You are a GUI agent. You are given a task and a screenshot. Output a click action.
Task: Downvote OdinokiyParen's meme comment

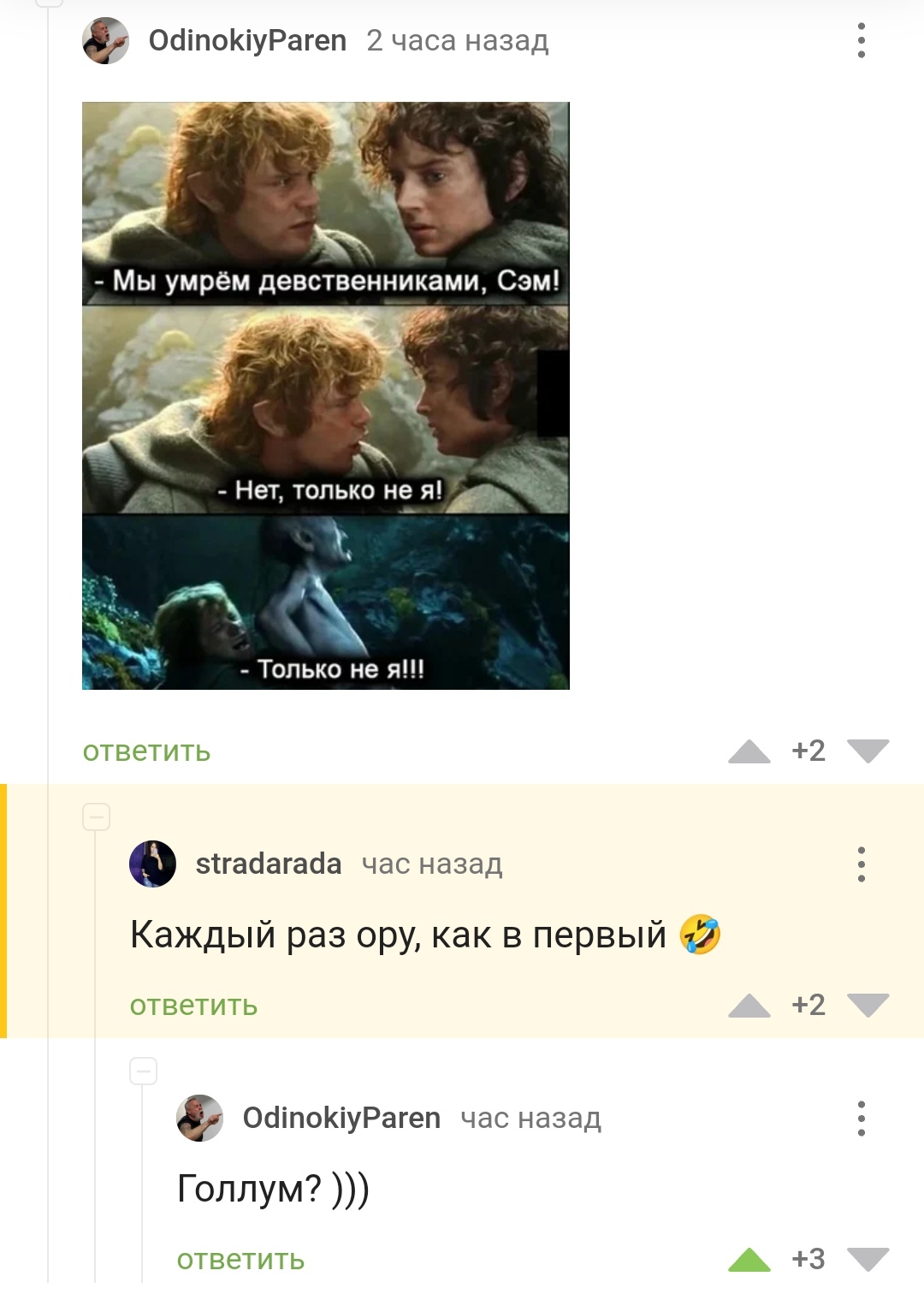[x=868, y=751]
